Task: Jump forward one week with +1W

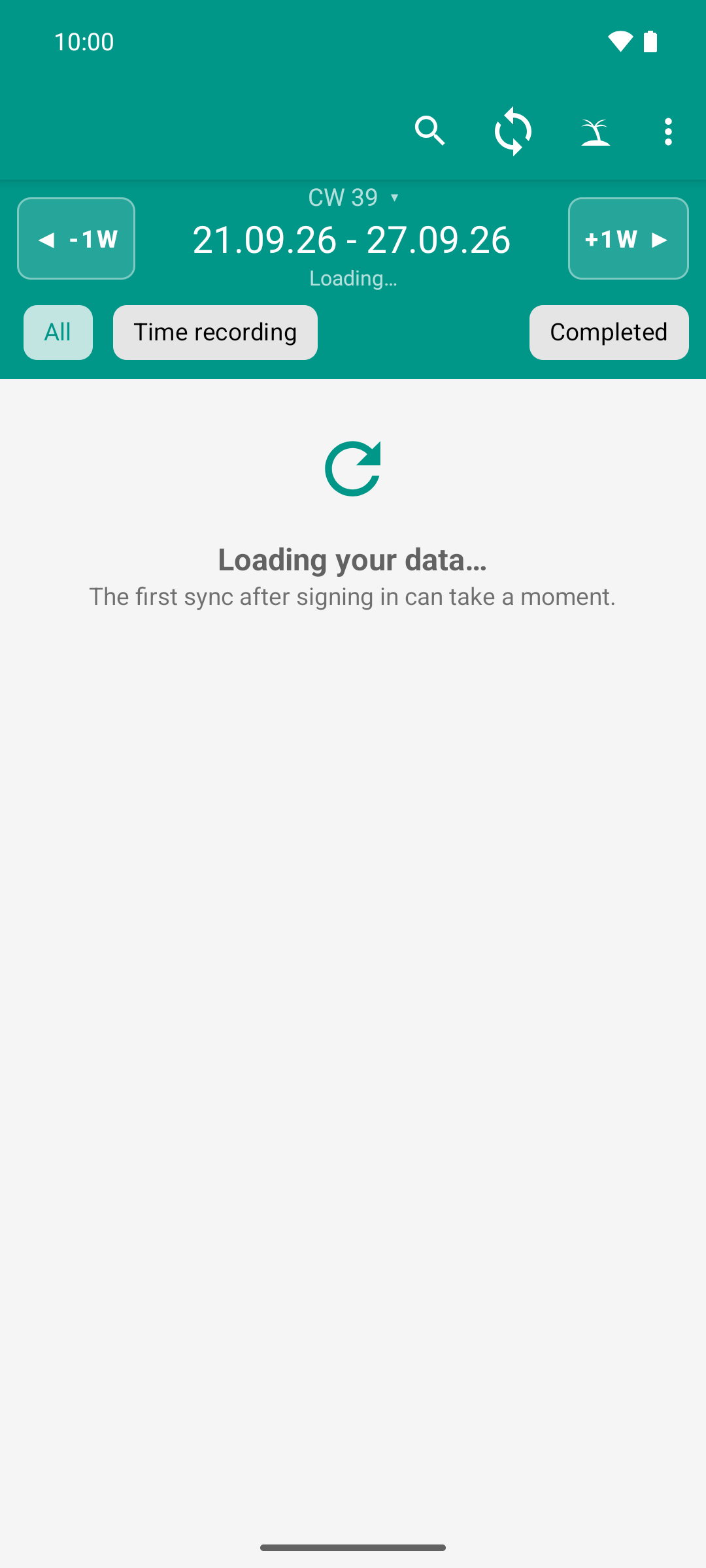Action: coord(628,238)
